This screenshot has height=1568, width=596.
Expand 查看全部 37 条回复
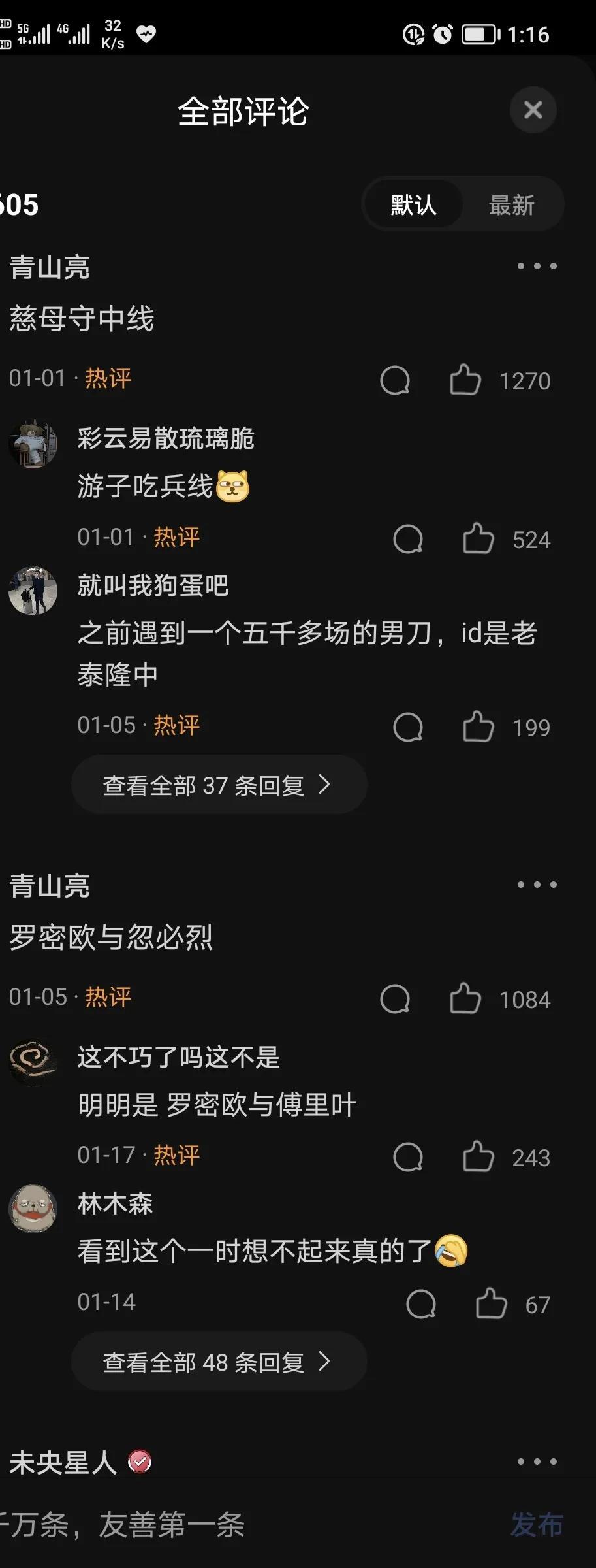[x=218, y=785]
